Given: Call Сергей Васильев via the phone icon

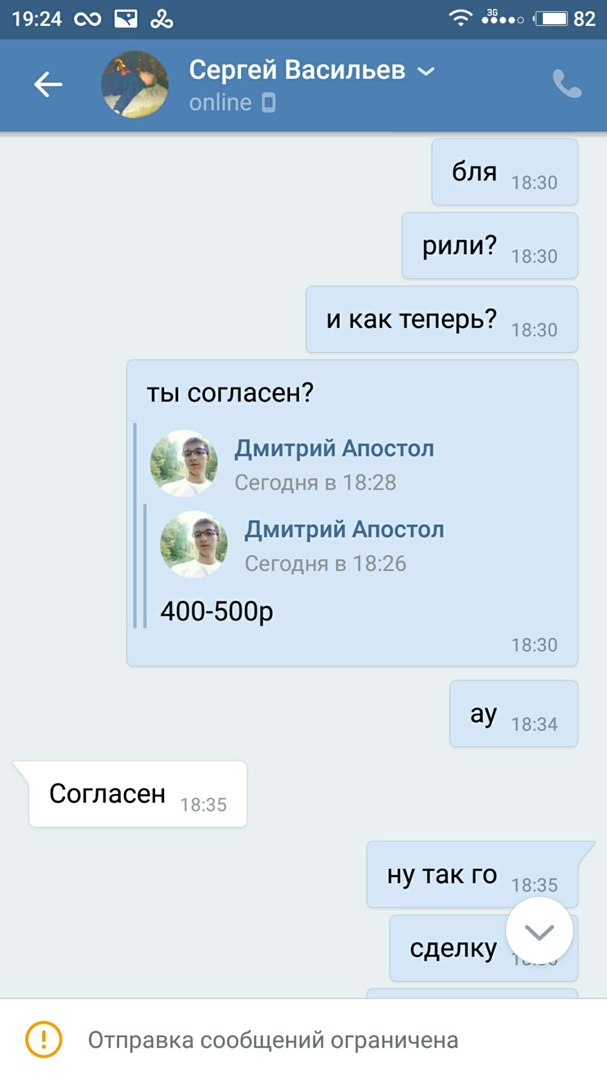Looking at the screenshot, I should (x=567, y=85).
